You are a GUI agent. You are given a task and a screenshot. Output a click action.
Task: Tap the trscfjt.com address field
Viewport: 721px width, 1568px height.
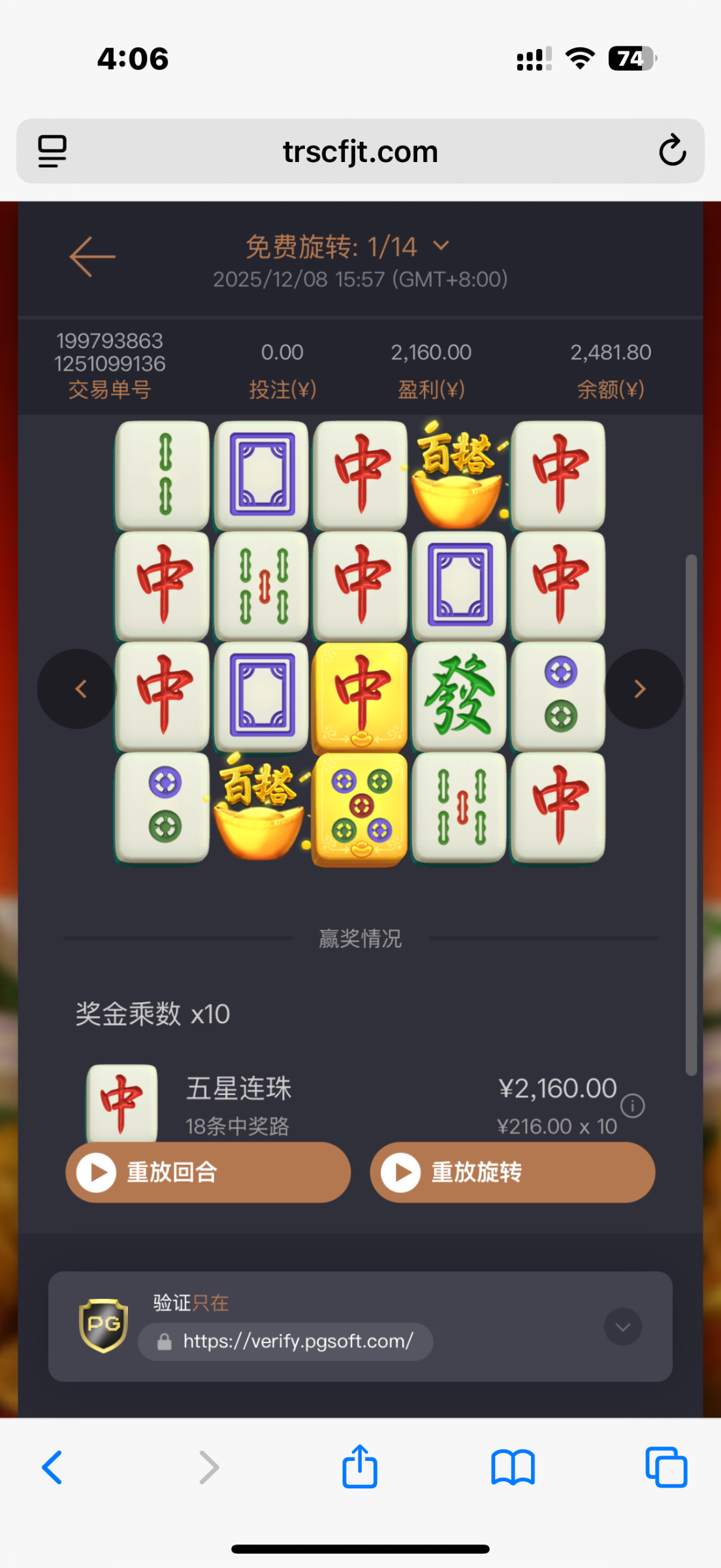pyautogui.click(x=360, y=151)
